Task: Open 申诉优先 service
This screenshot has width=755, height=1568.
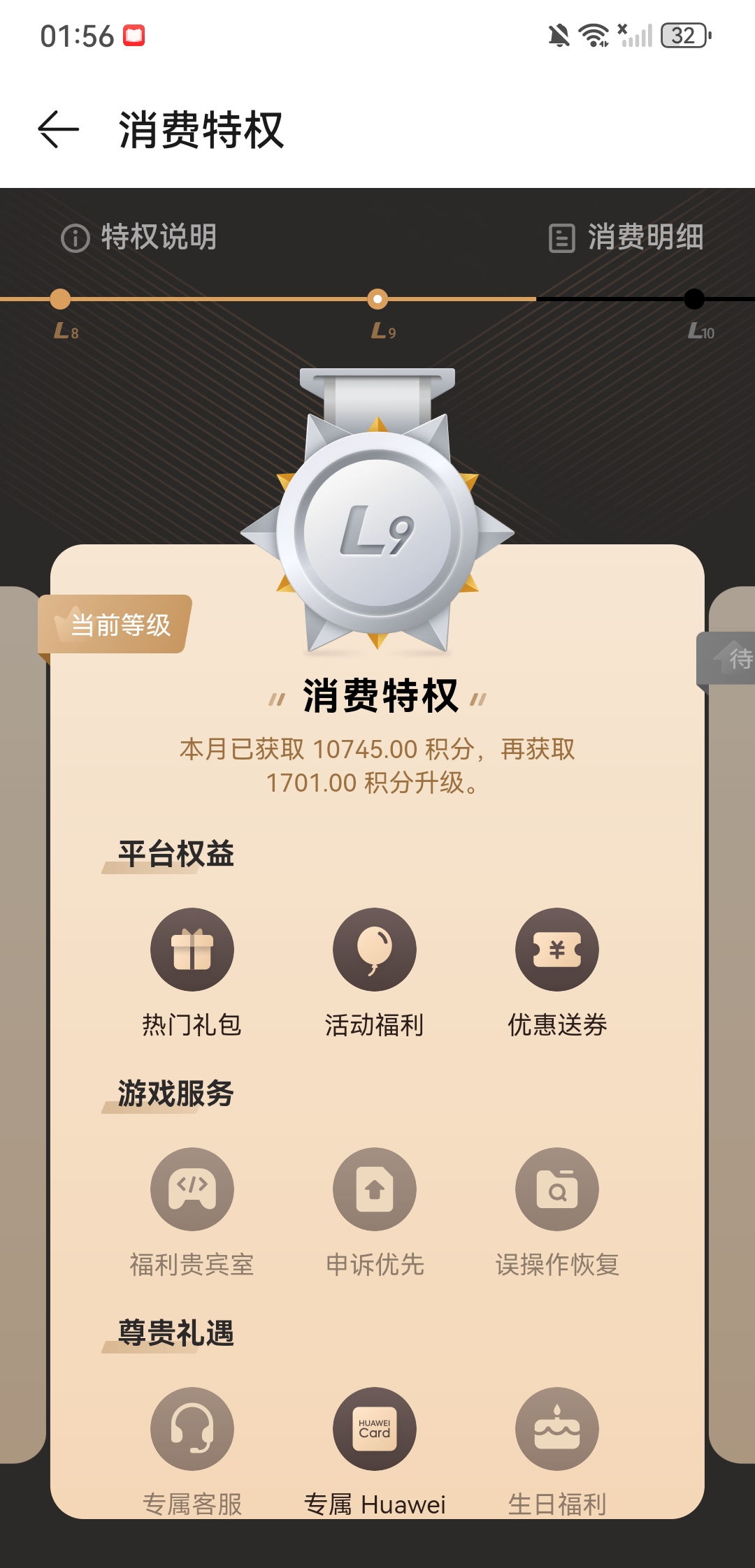Action: click(x=375, y=1190)
